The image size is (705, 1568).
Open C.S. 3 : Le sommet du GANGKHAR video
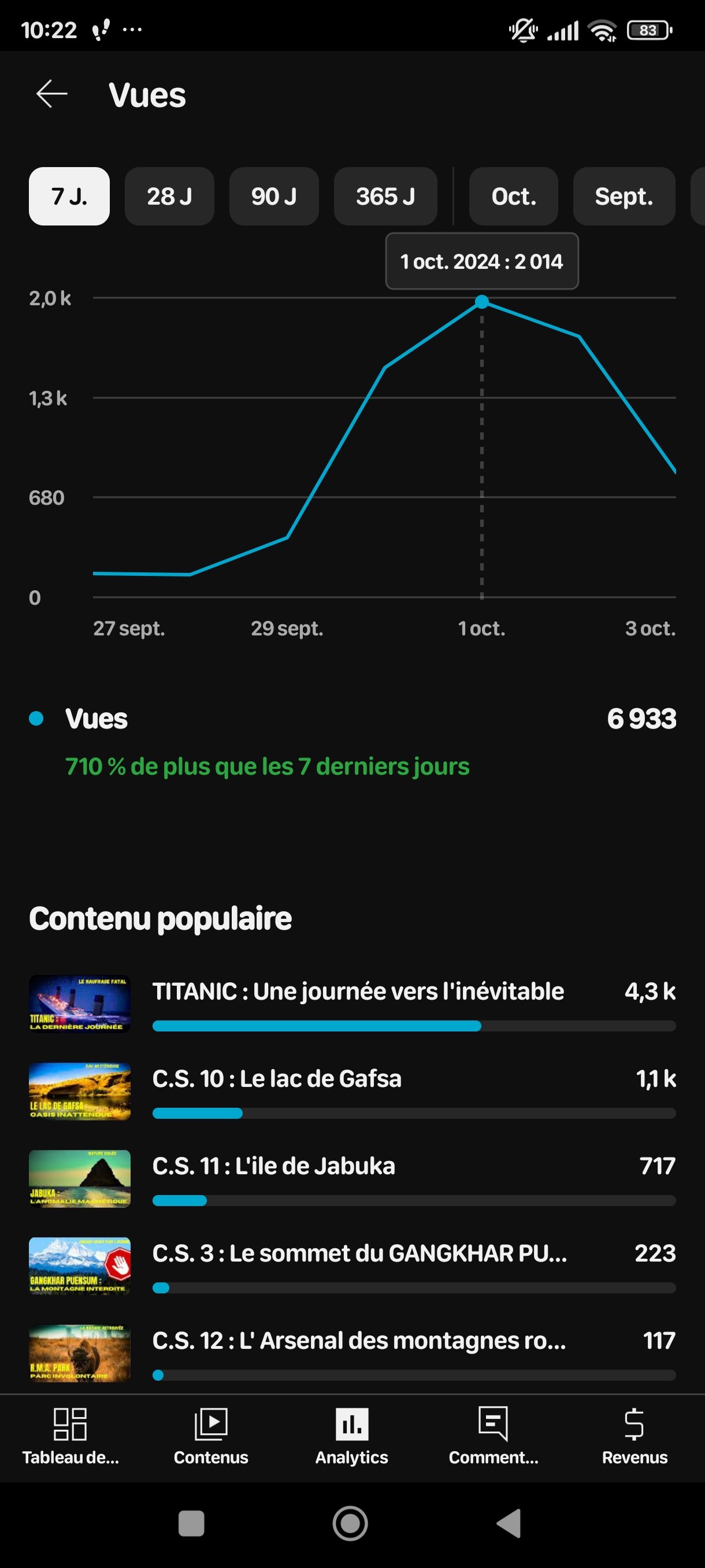click(x=359, y=1253)
